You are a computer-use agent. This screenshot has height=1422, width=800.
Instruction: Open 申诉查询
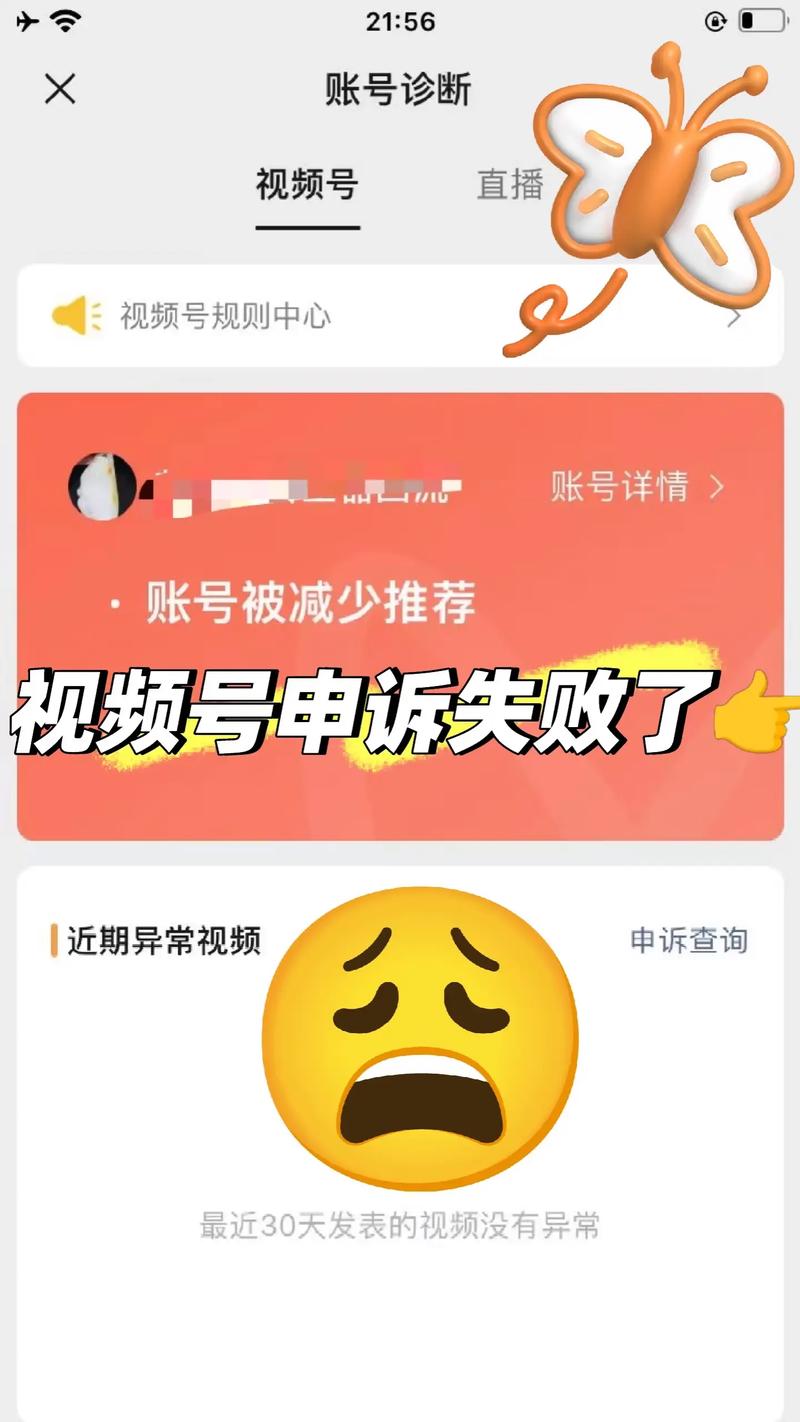tap(688, 940)
